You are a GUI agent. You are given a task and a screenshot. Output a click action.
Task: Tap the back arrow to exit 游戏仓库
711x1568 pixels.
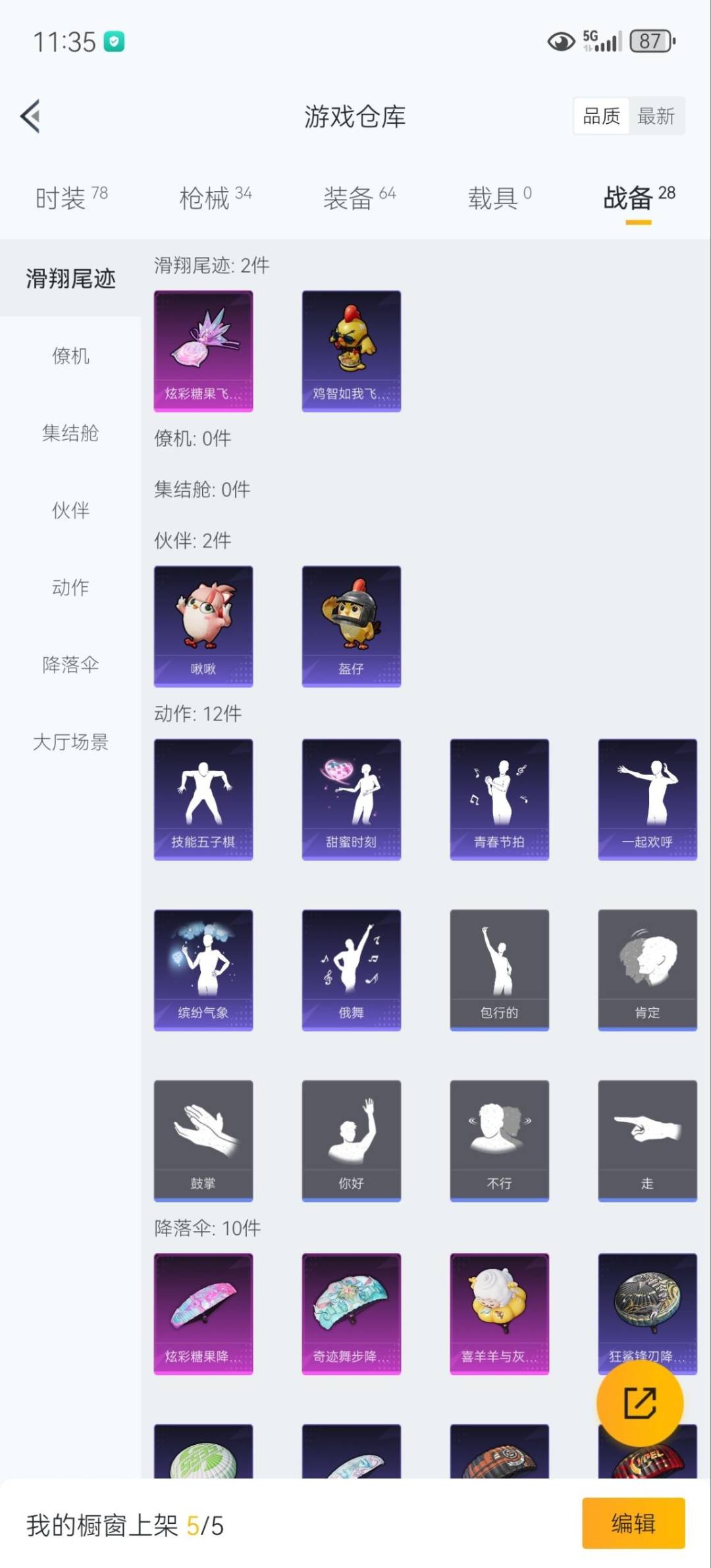click(x=30, y=116)
